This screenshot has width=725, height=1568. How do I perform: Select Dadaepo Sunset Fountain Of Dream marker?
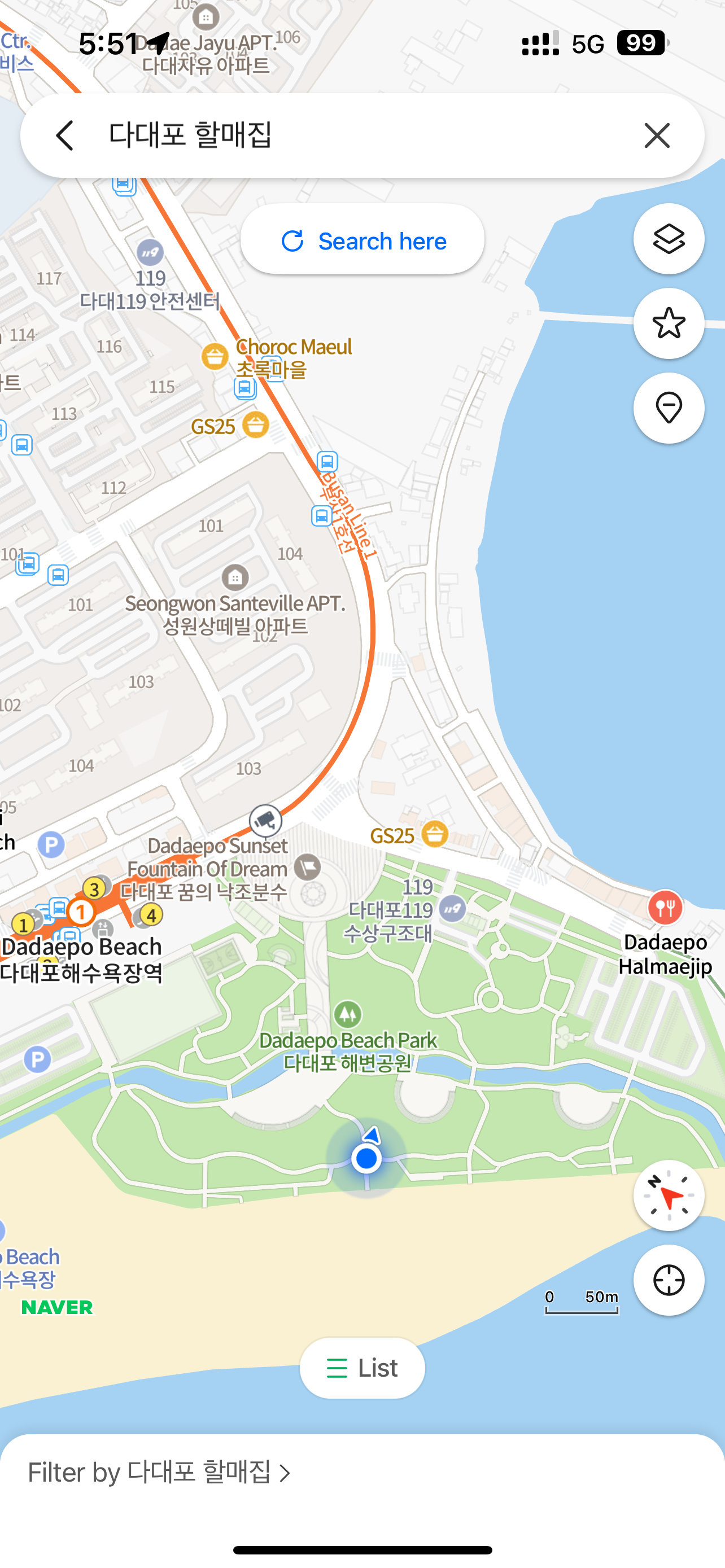click(307, 867)
